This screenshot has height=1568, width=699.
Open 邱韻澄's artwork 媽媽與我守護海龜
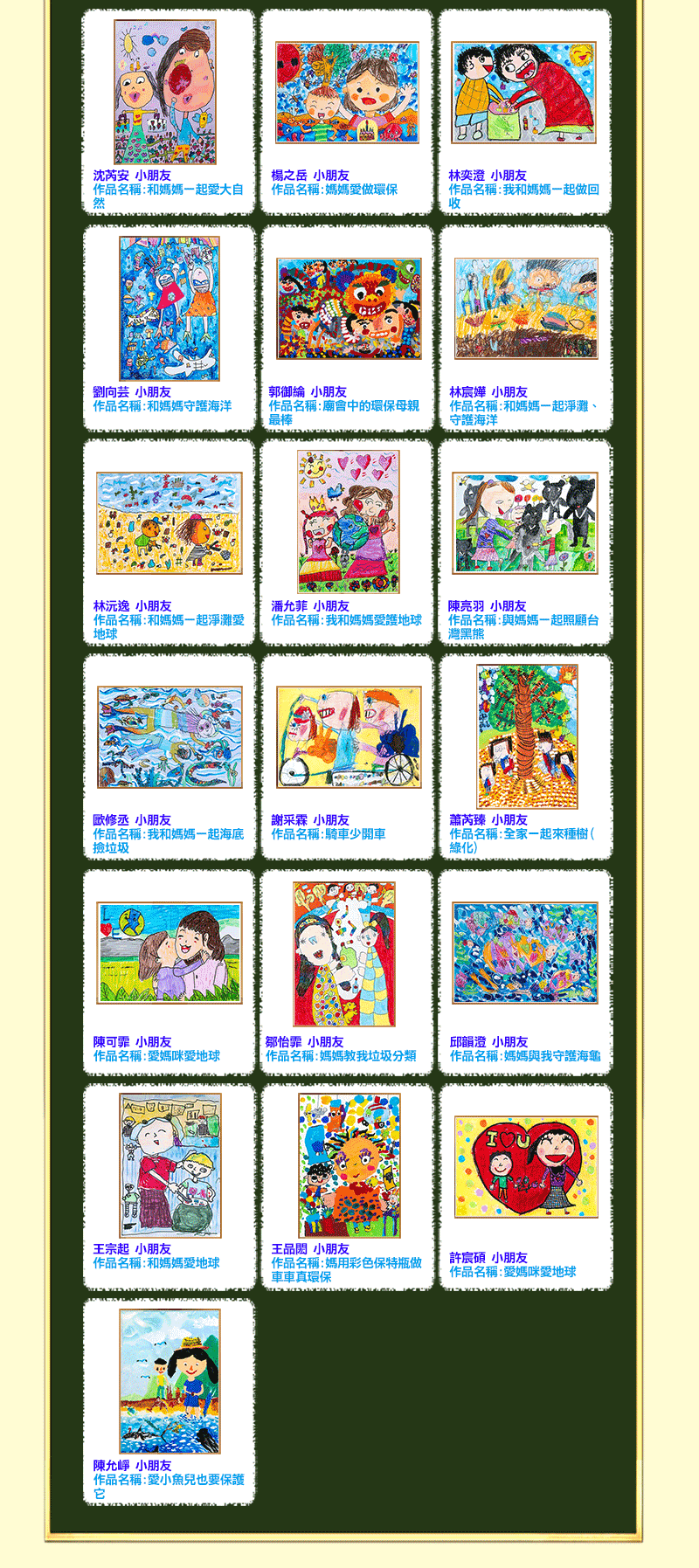click(525, 953)
